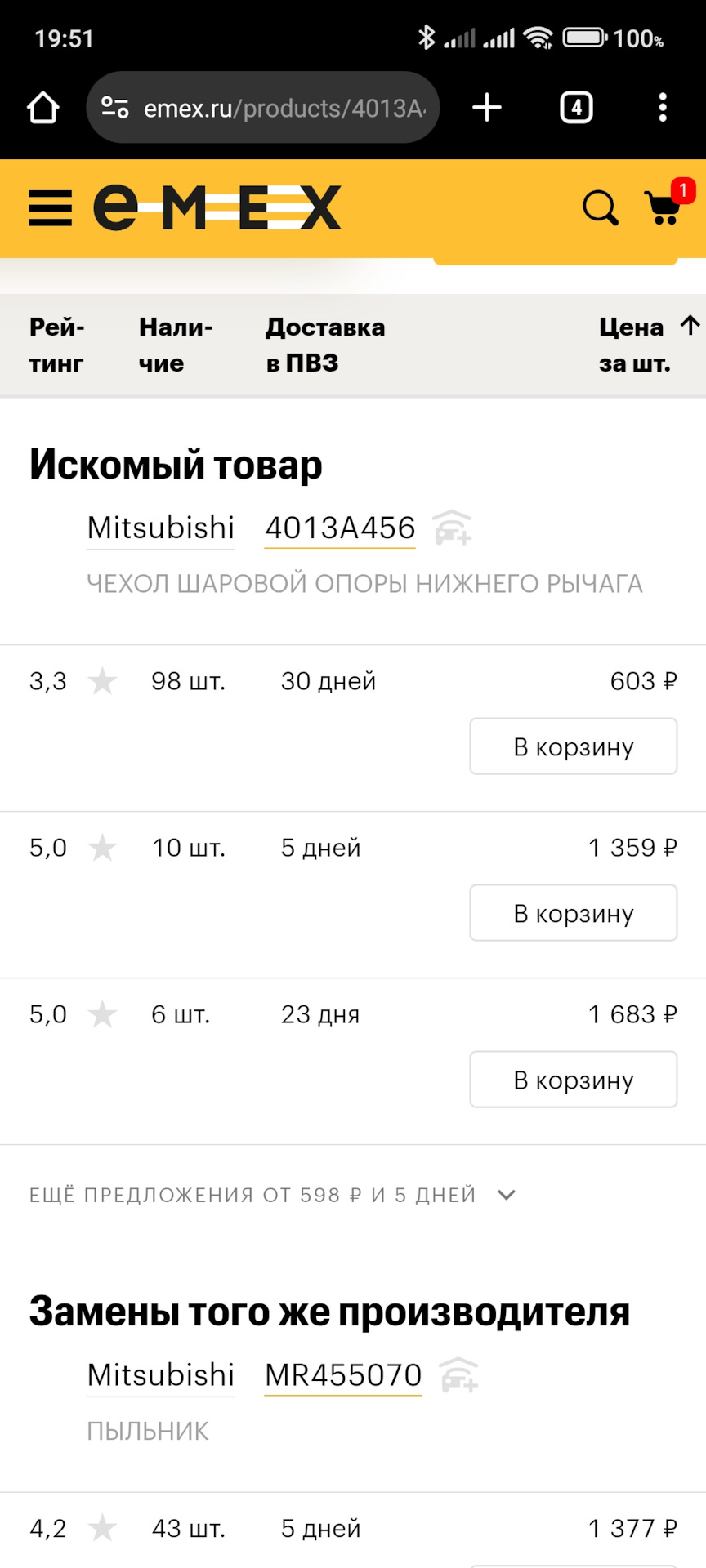The height and width of the screenshot is (1568, 706).
Task: Add the 603 ₽ offer to cart
Action: pos(572,746)
